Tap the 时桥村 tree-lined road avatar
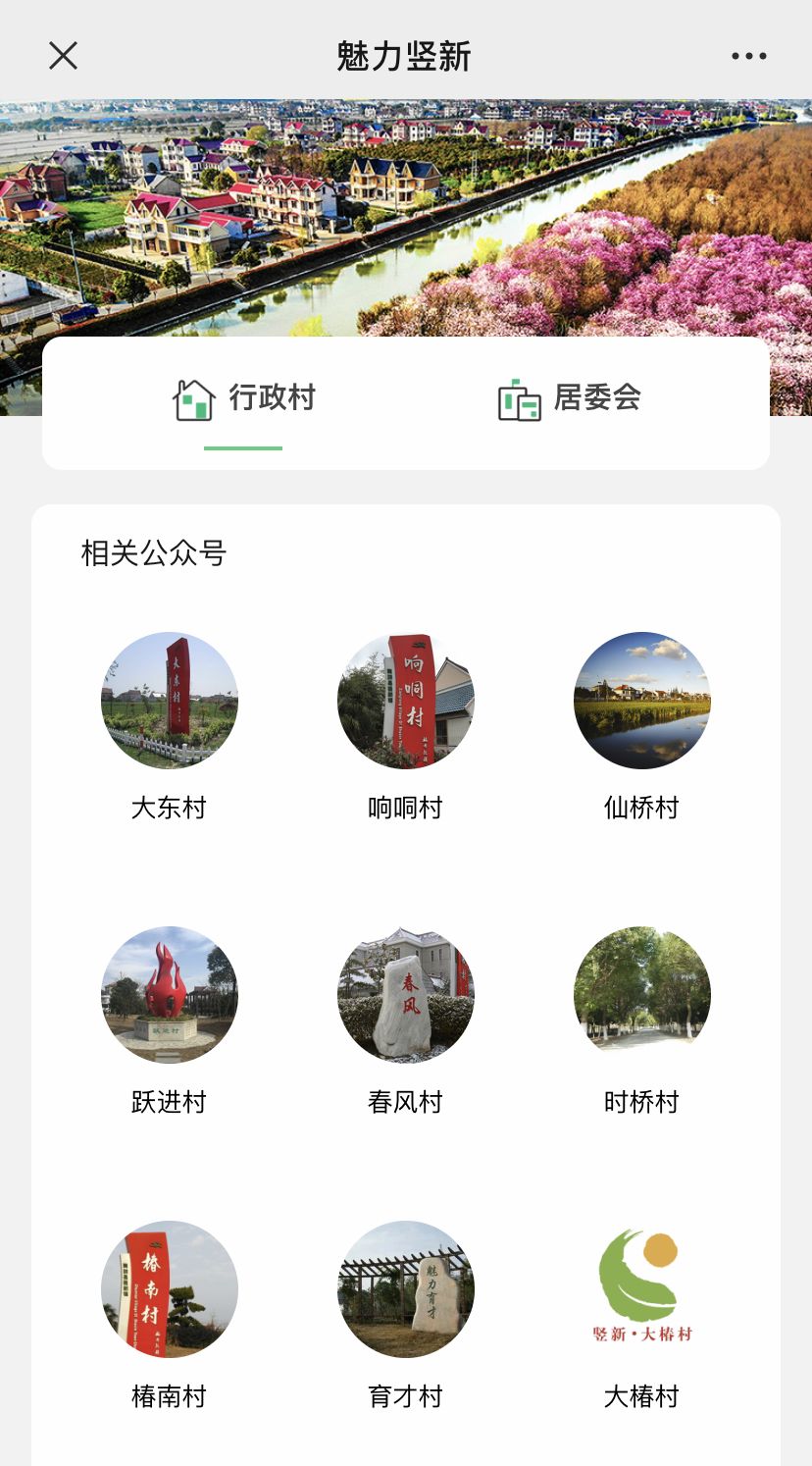This screenshot has height=1466, width=812. (642, 994)
